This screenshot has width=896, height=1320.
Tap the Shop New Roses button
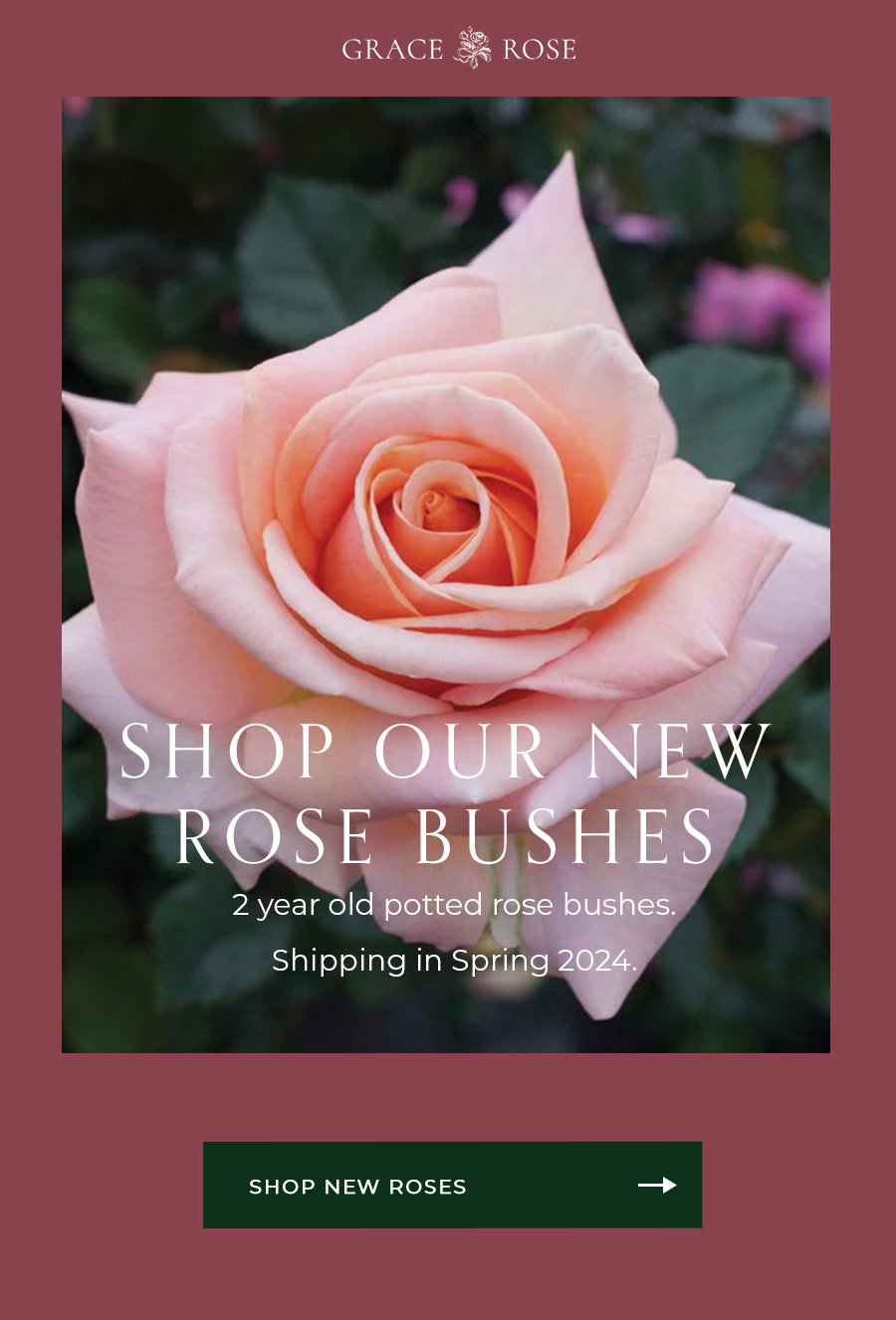tap(452, 1185)
